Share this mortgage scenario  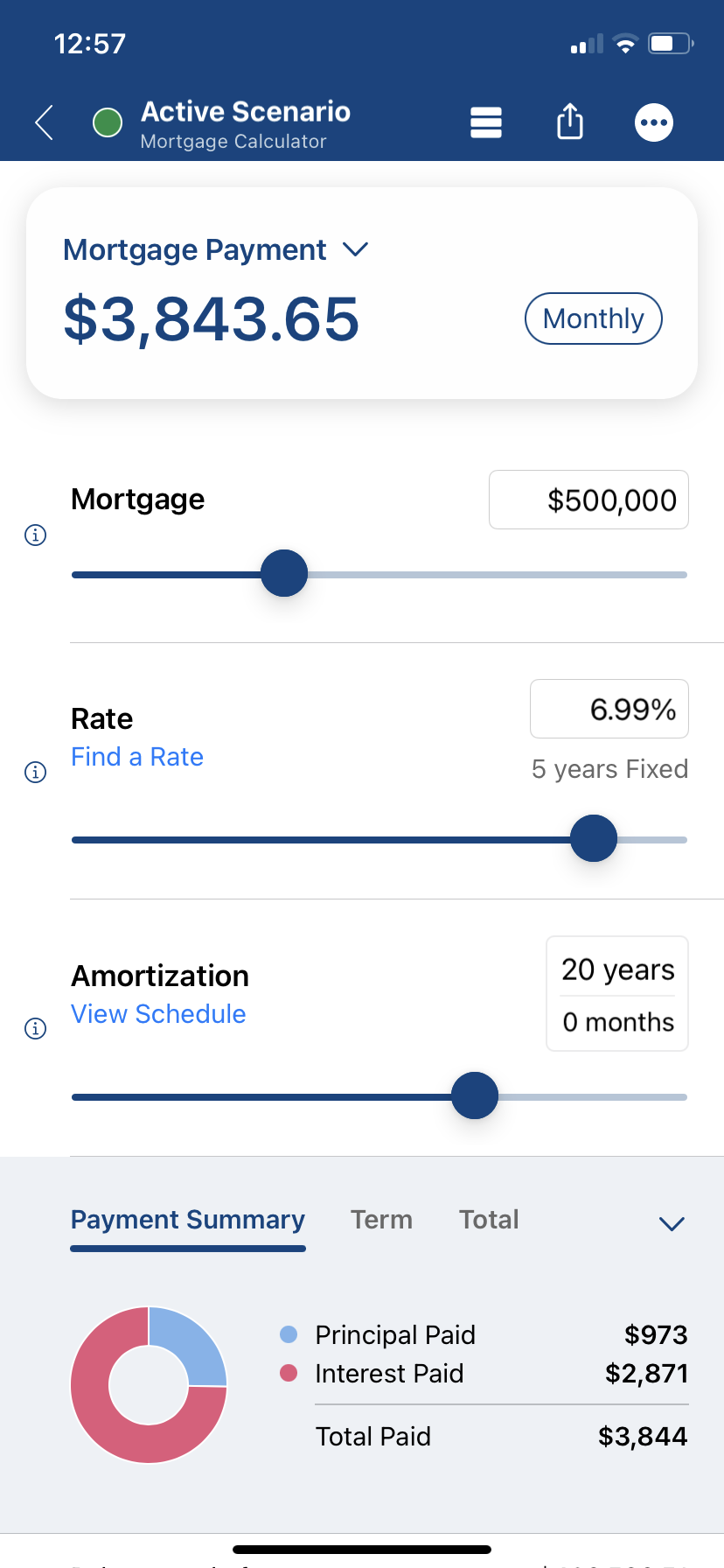[x=570, y=122]
